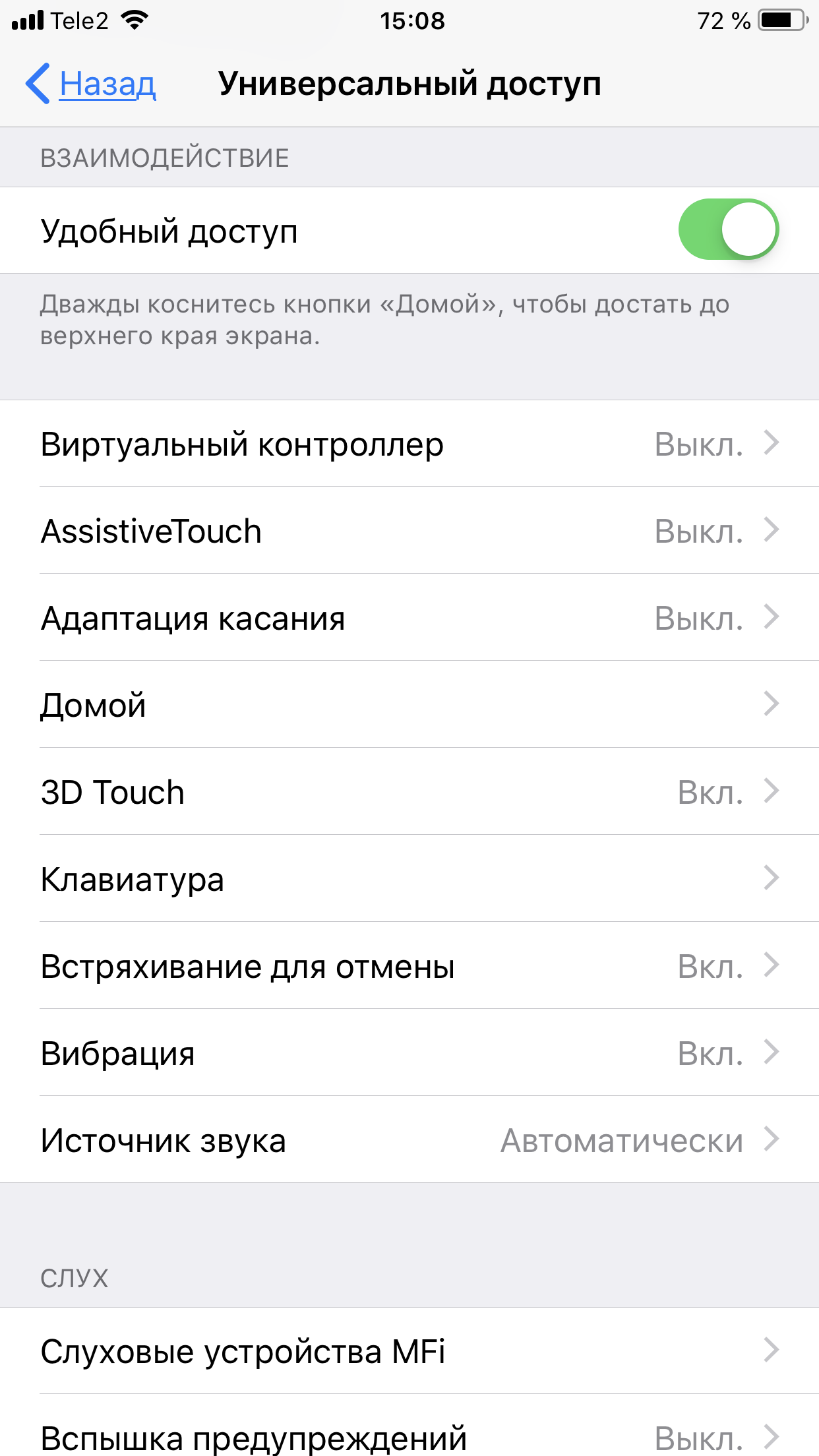Tap the Клавиатура row

[409, 879]
